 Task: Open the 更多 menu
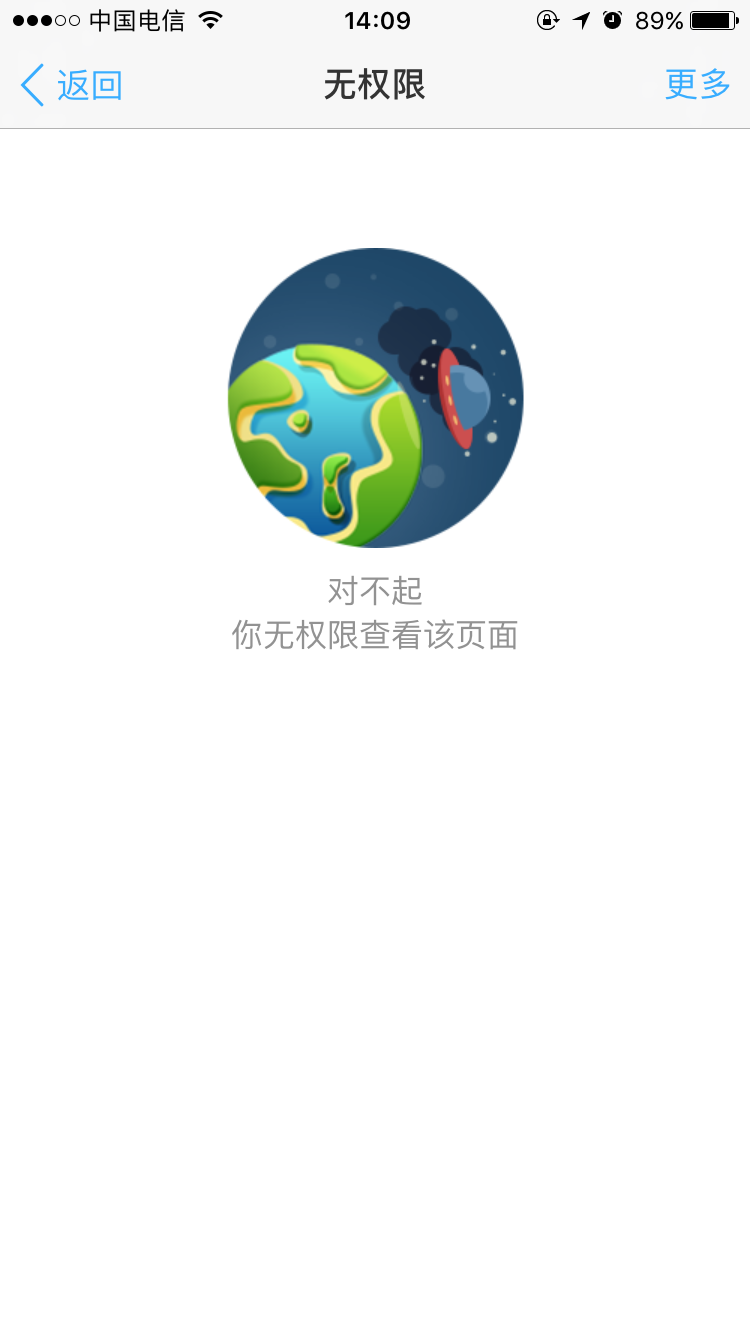tap(697, 85)
